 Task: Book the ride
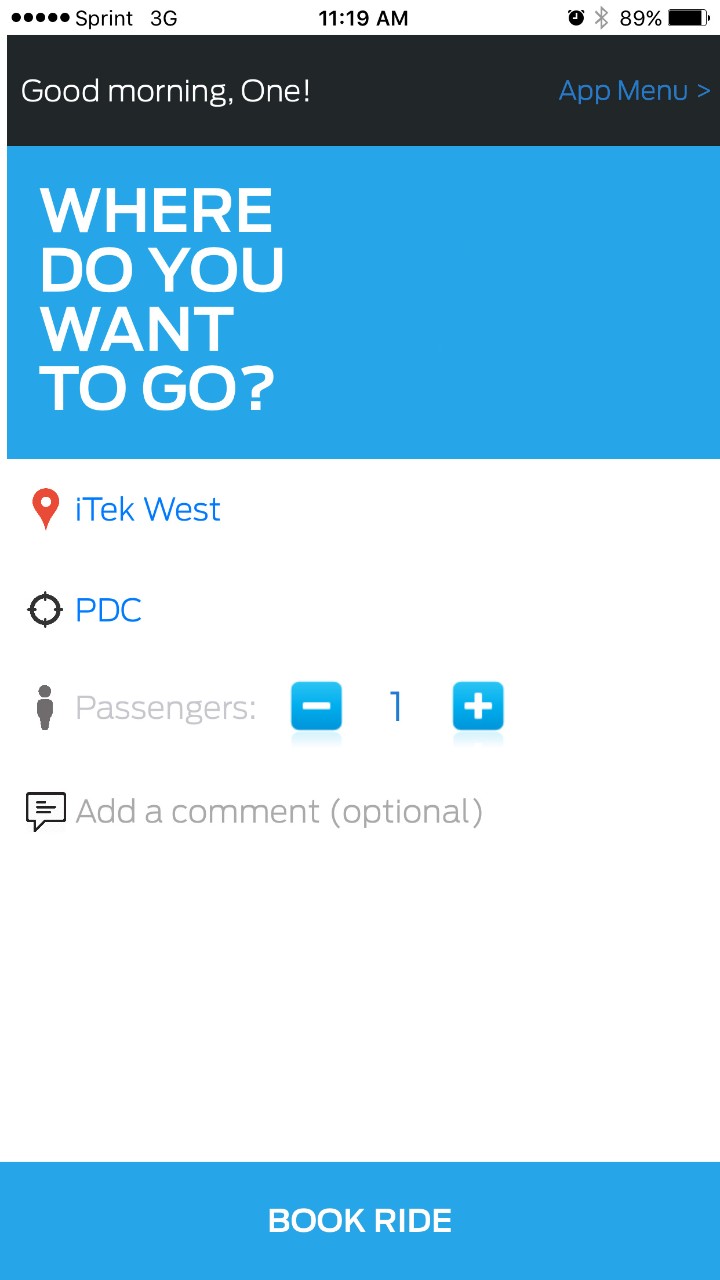point(360,1221)
